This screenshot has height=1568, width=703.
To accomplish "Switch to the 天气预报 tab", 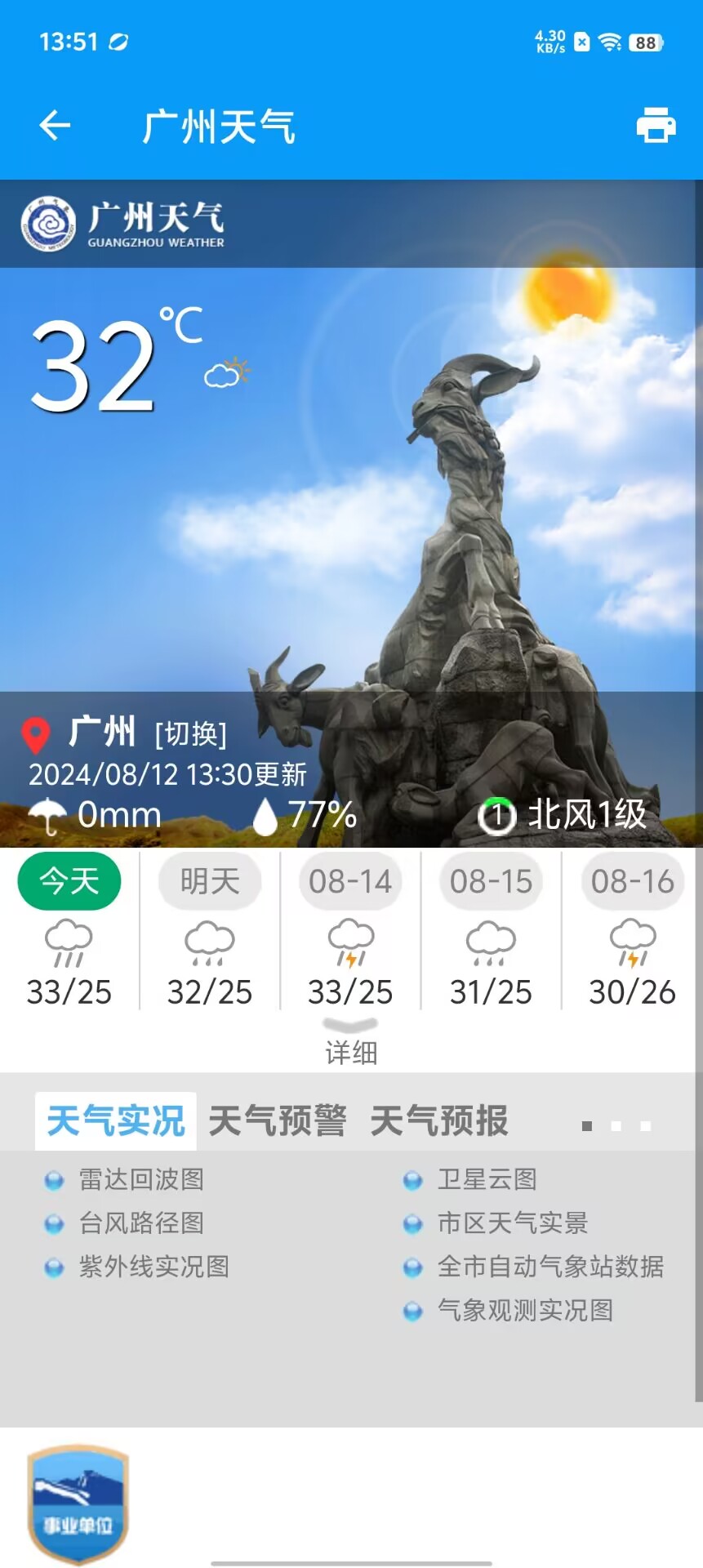I will 439,1120.
